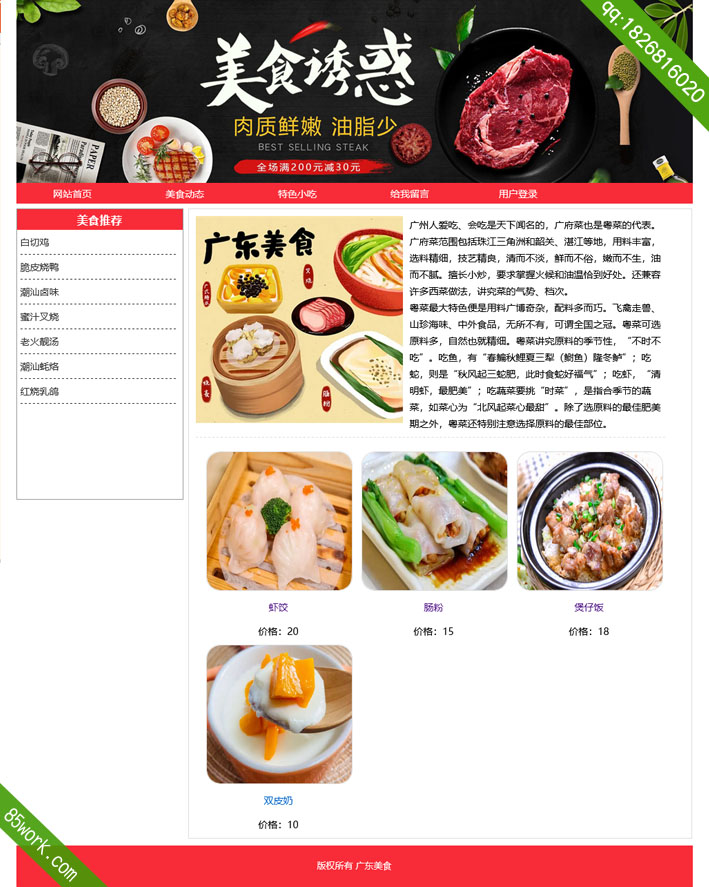Open 红烧乳鸽 in the sidebar
Viewport: 709px width, 887px height.
pyautogui.click(x=40, y=392)
